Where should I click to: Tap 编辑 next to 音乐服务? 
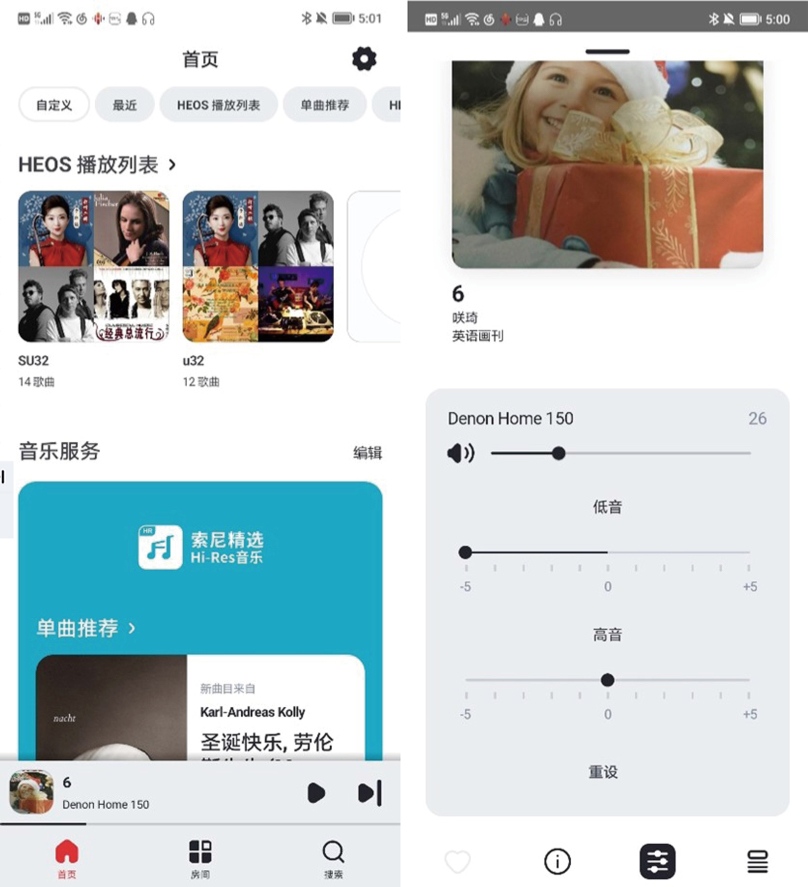click(x=367, y=453)
